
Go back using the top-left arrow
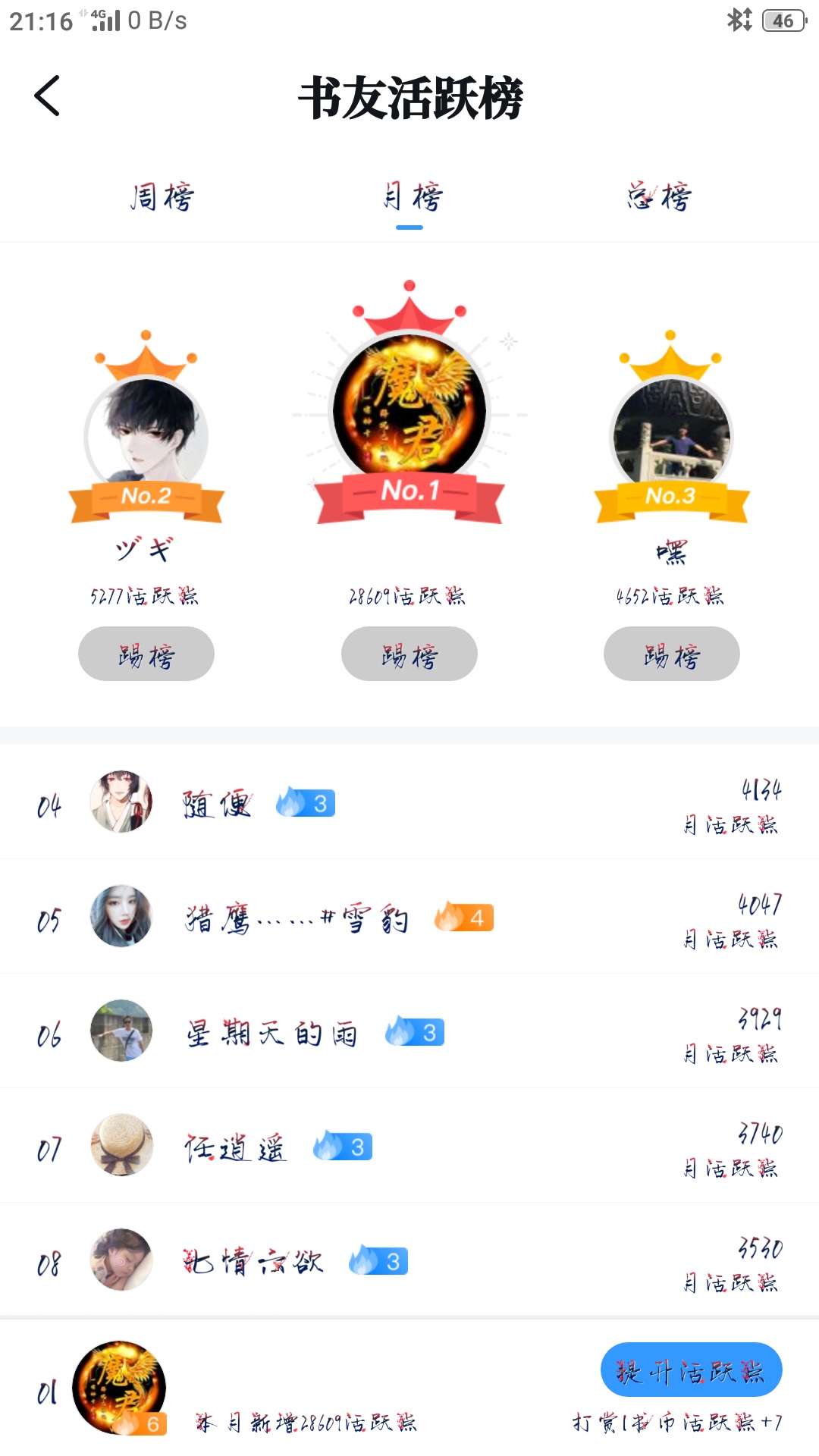tap(47, 96)
